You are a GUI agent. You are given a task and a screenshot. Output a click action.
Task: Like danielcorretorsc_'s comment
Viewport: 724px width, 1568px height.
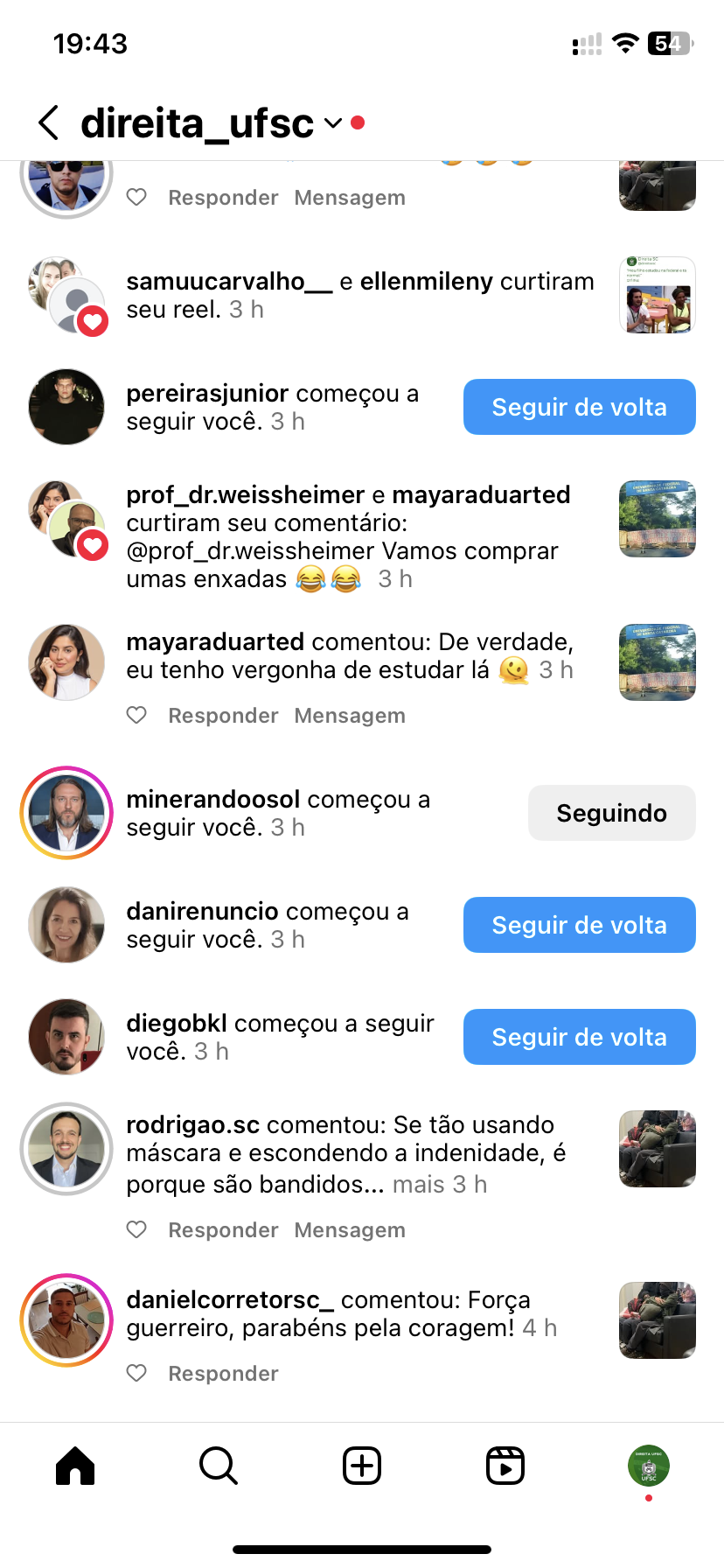(136, 1373)
